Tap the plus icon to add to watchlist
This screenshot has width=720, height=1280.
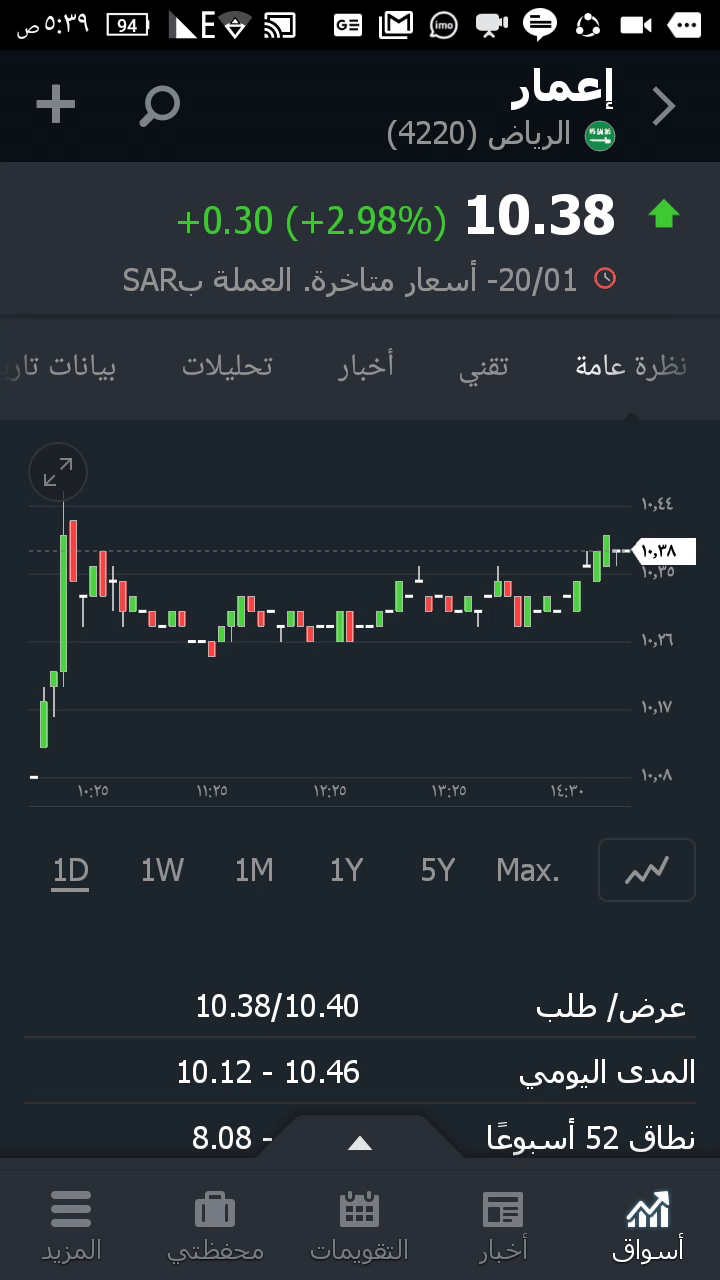55,105
